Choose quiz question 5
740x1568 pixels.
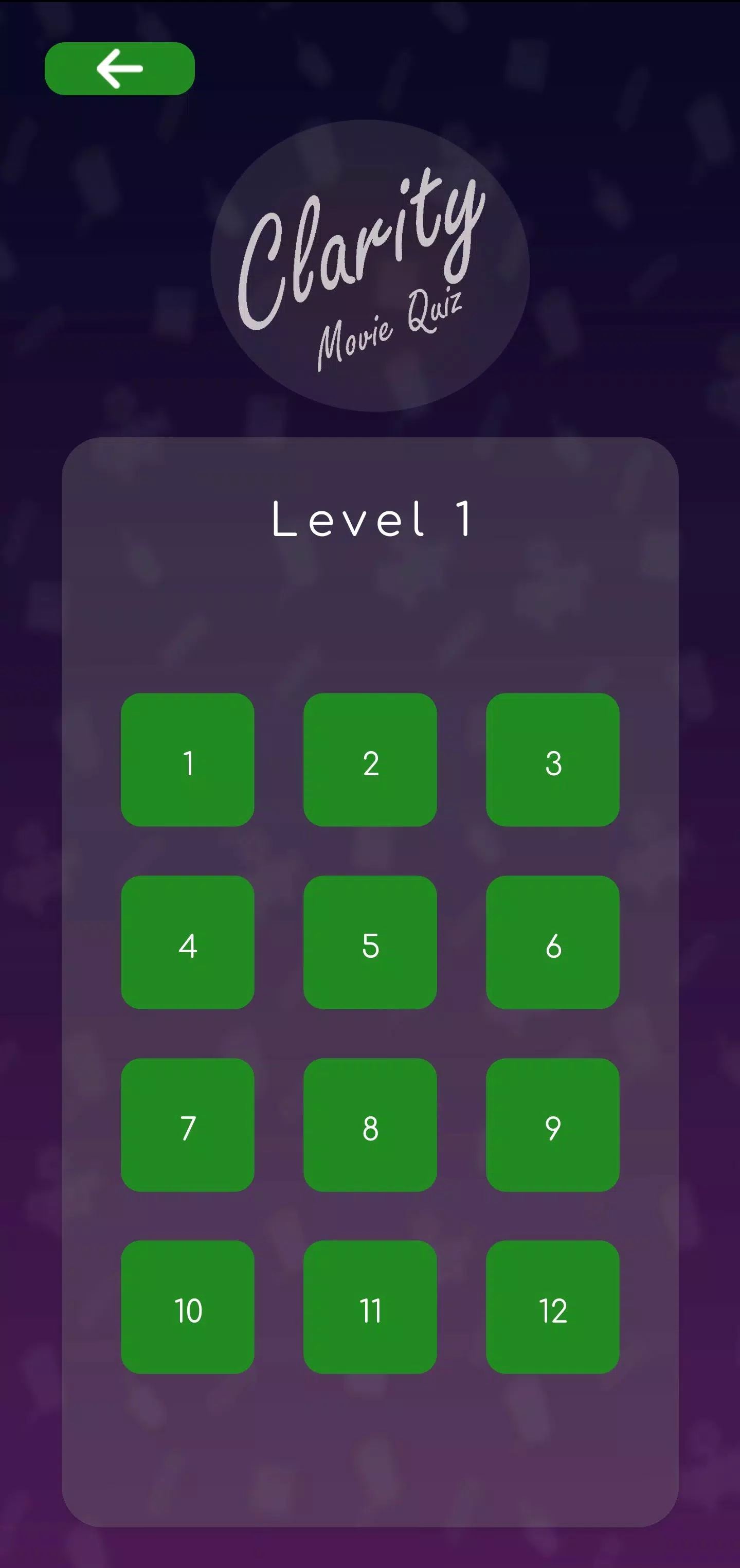370,942
